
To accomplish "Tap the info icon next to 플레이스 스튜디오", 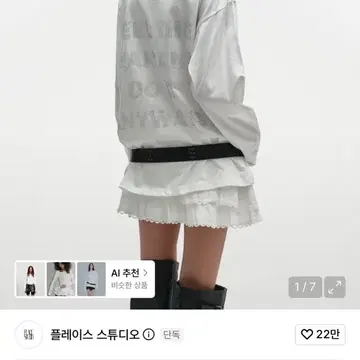I will click(149, 334).
